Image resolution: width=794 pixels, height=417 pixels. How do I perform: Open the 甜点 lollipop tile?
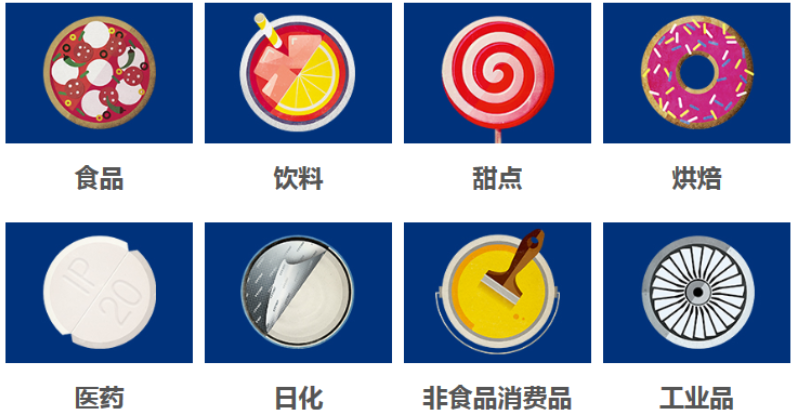pos(497,73)
